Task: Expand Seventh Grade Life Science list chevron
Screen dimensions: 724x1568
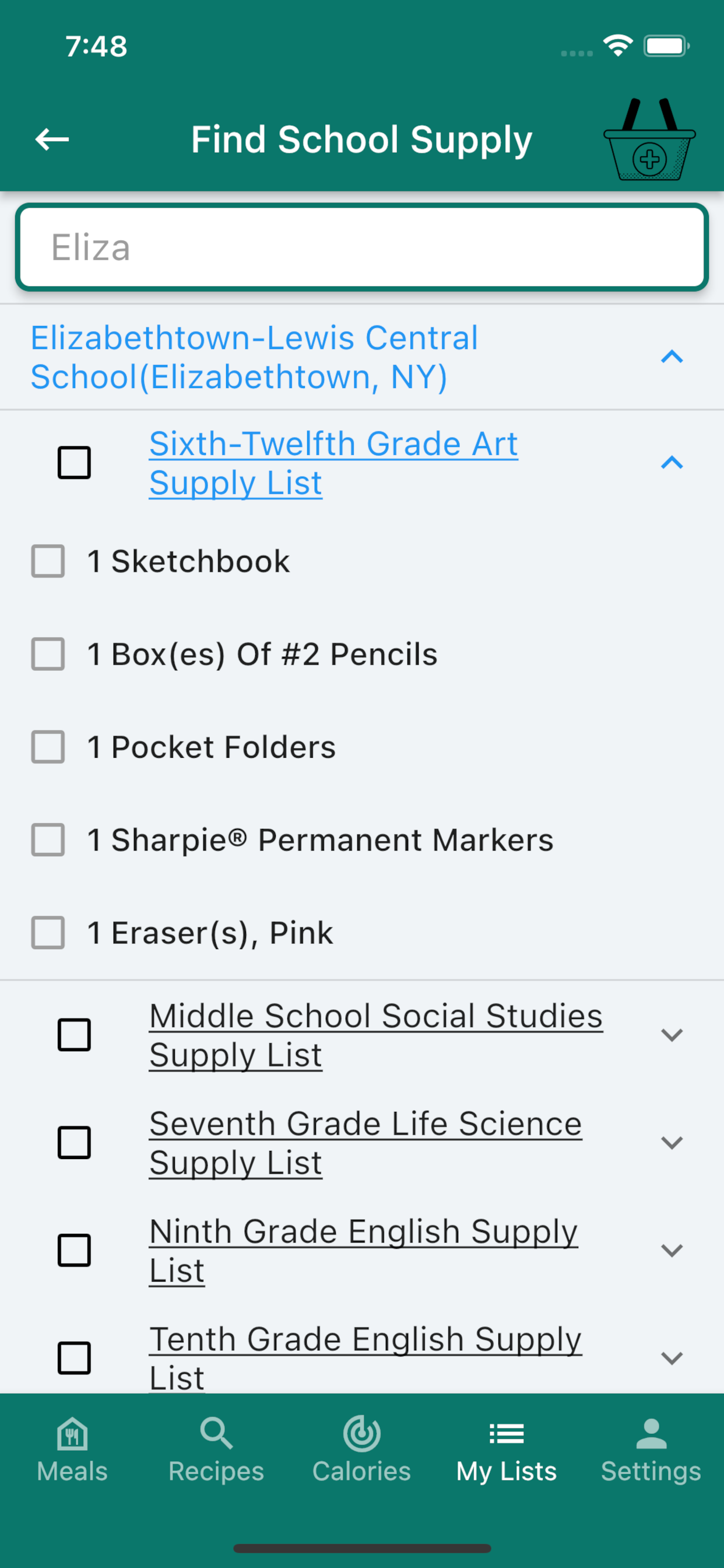Action: point(672,1143)
